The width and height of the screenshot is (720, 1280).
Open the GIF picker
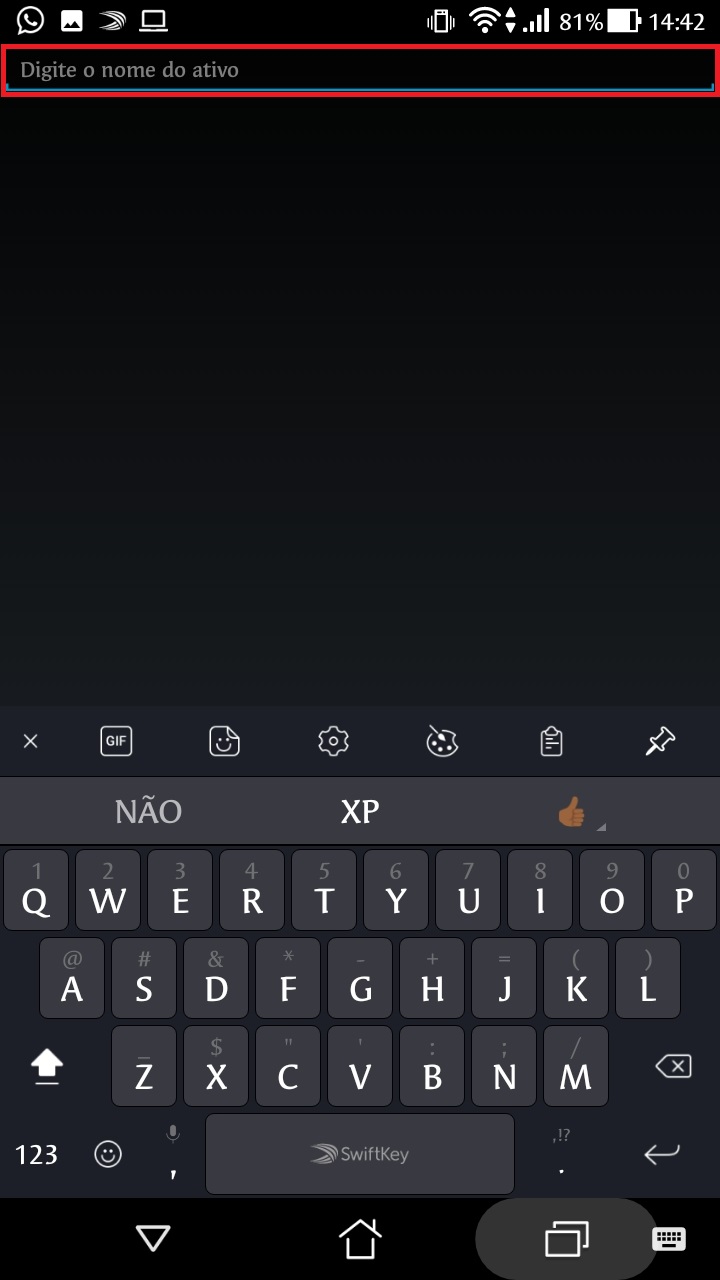116,741
